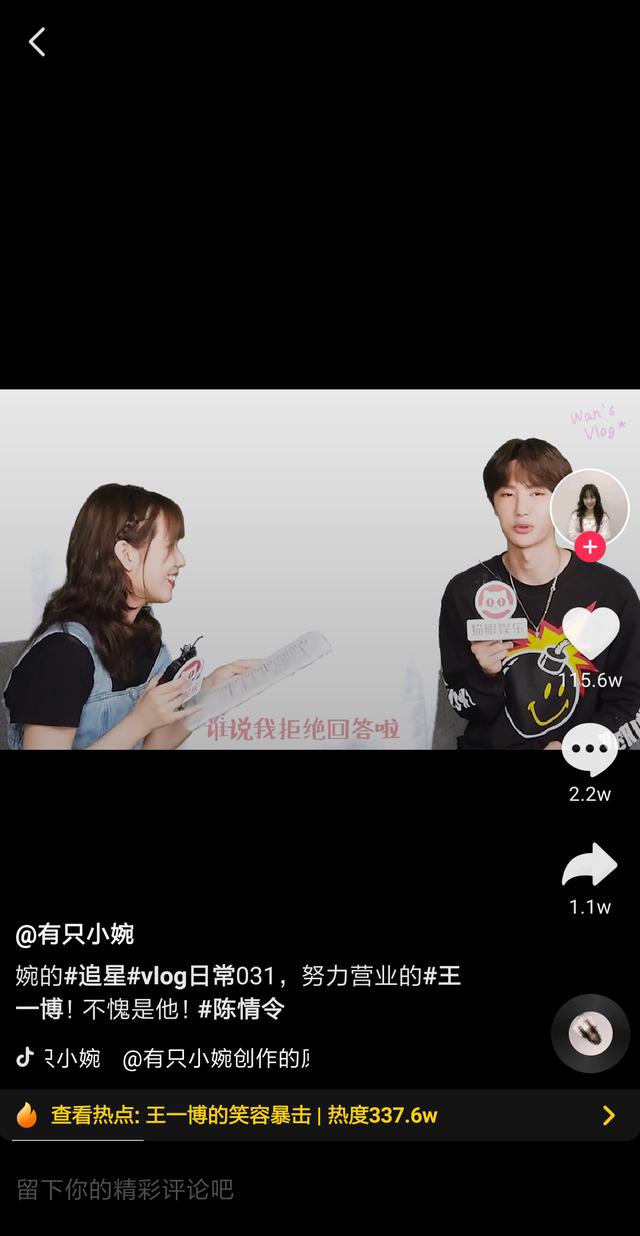Viewport: 640px width, 1236px height.
Task: Share this video with the arrow icon
Action: [590, 866]
